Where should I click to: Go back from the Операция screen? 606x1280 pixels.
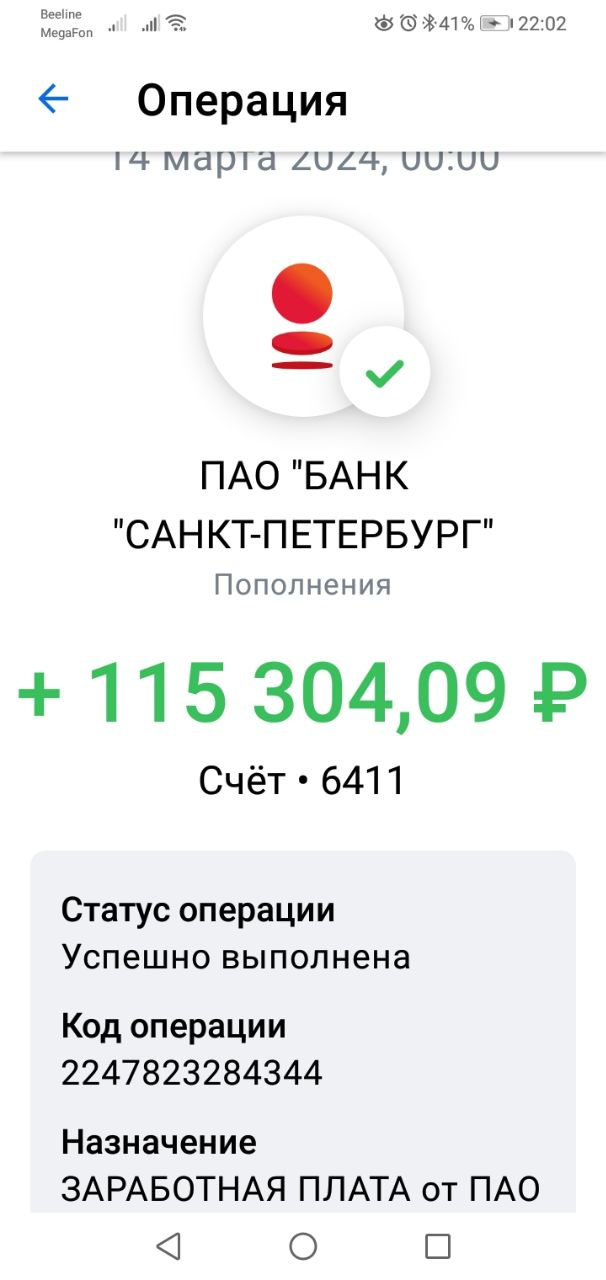[53, 99]
